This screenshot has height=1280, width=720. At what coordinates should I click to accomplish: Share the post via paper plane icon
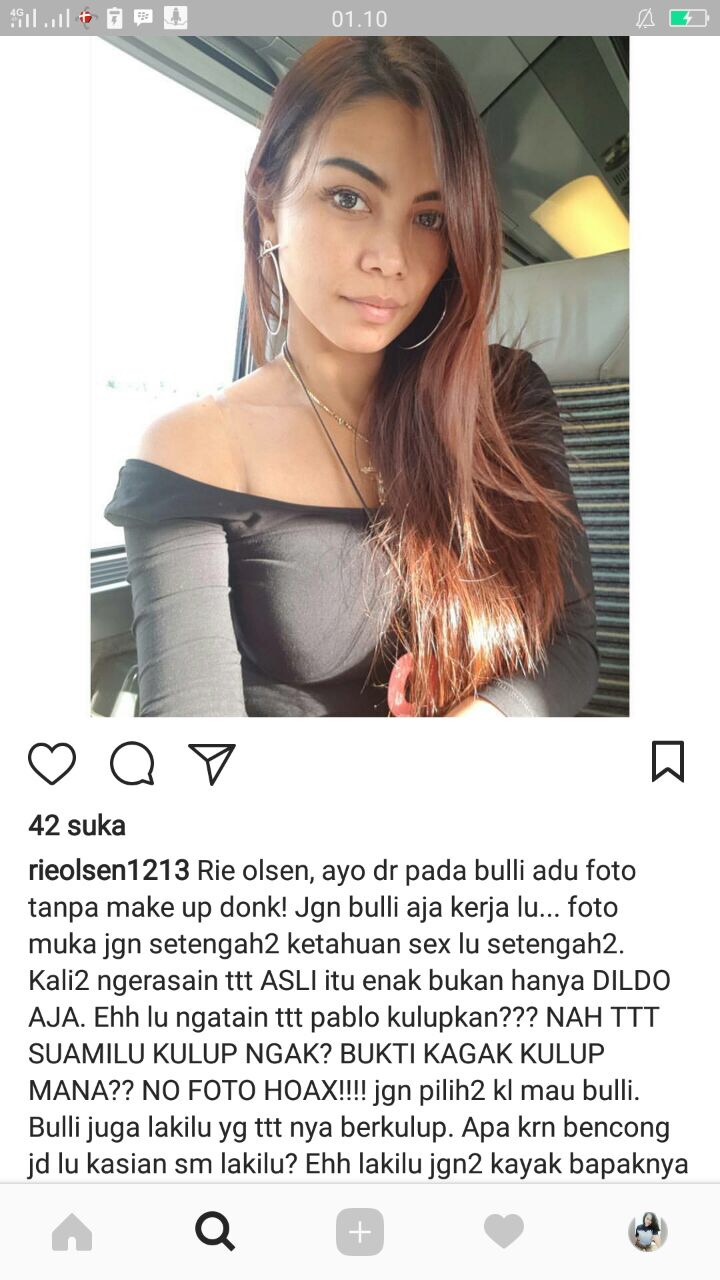click(x=212, y=764)
